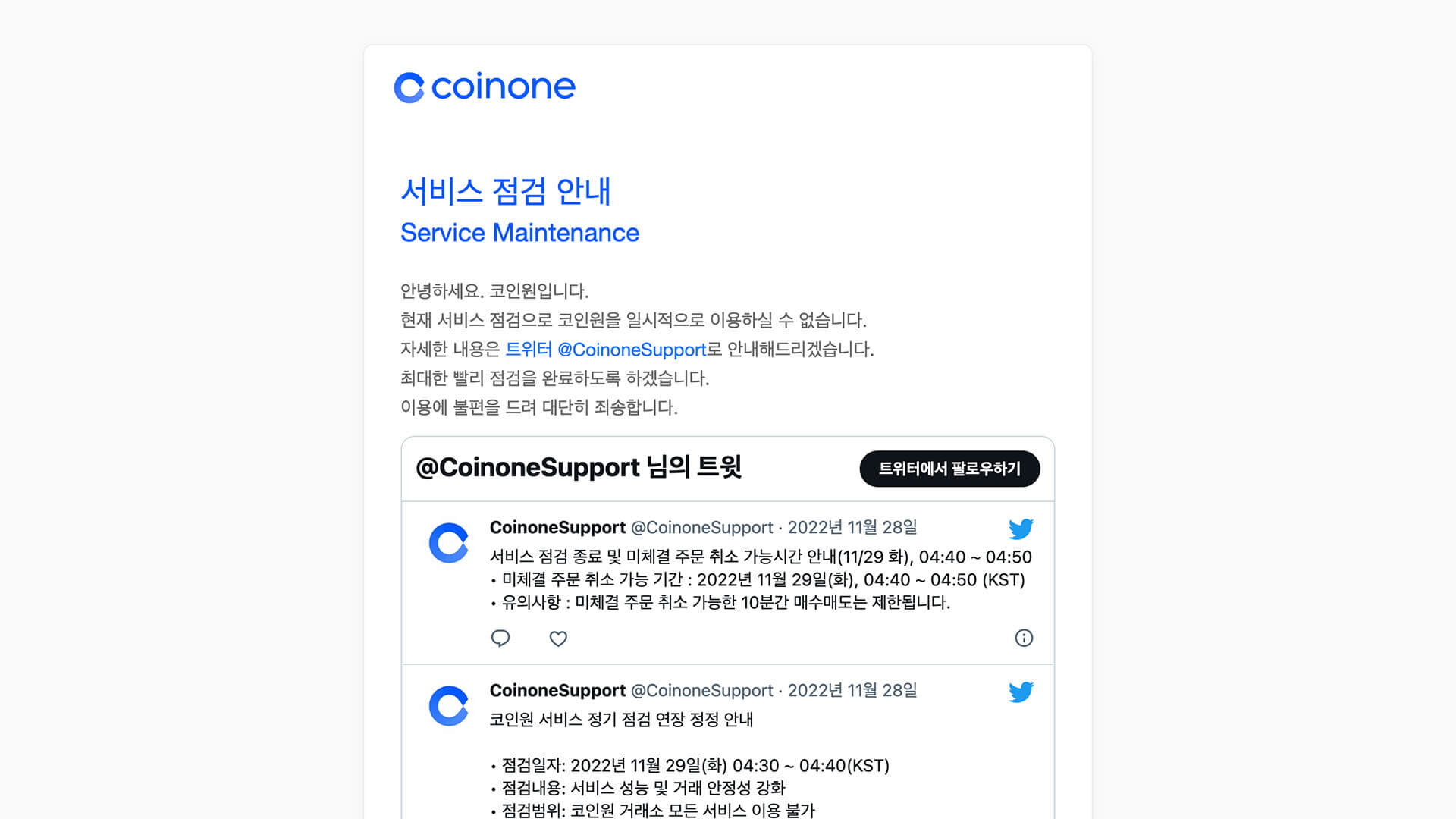This screenshot has width=1456, height=819.
Task: Open Twitter bird on 서비스 점검 종료 tweet
Action: pos(1021,529)
